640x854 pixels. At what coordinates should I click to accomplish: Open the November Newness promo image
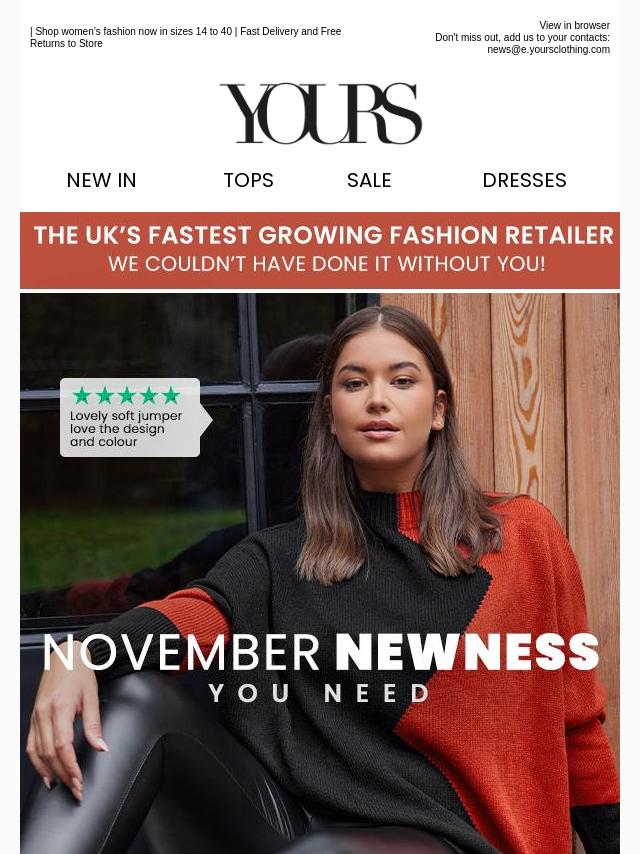(x=320, y=572)
